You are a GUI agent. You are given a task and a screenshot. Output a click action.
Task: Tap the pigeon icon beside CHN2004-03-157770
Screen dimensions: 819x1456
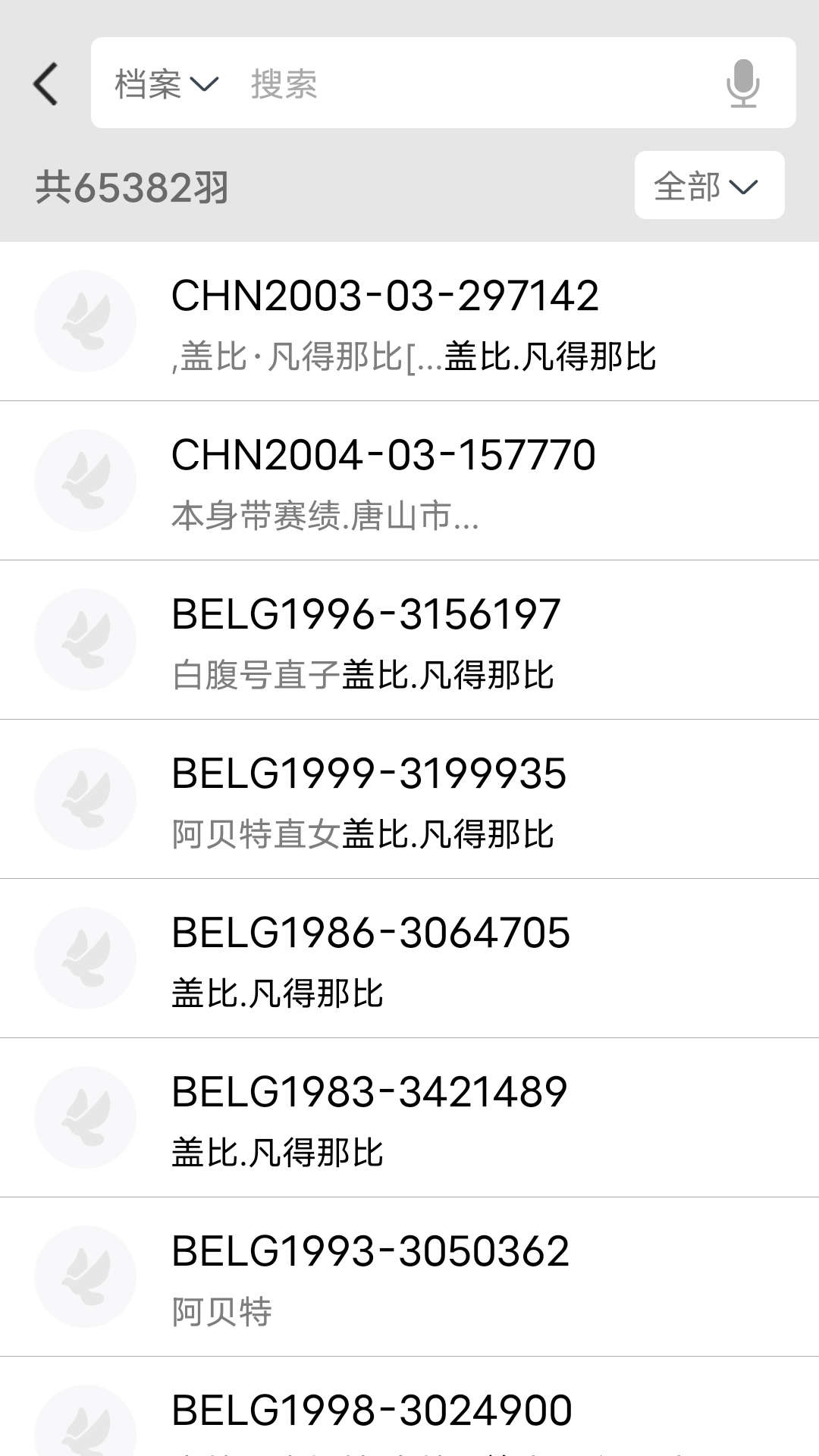85,479
